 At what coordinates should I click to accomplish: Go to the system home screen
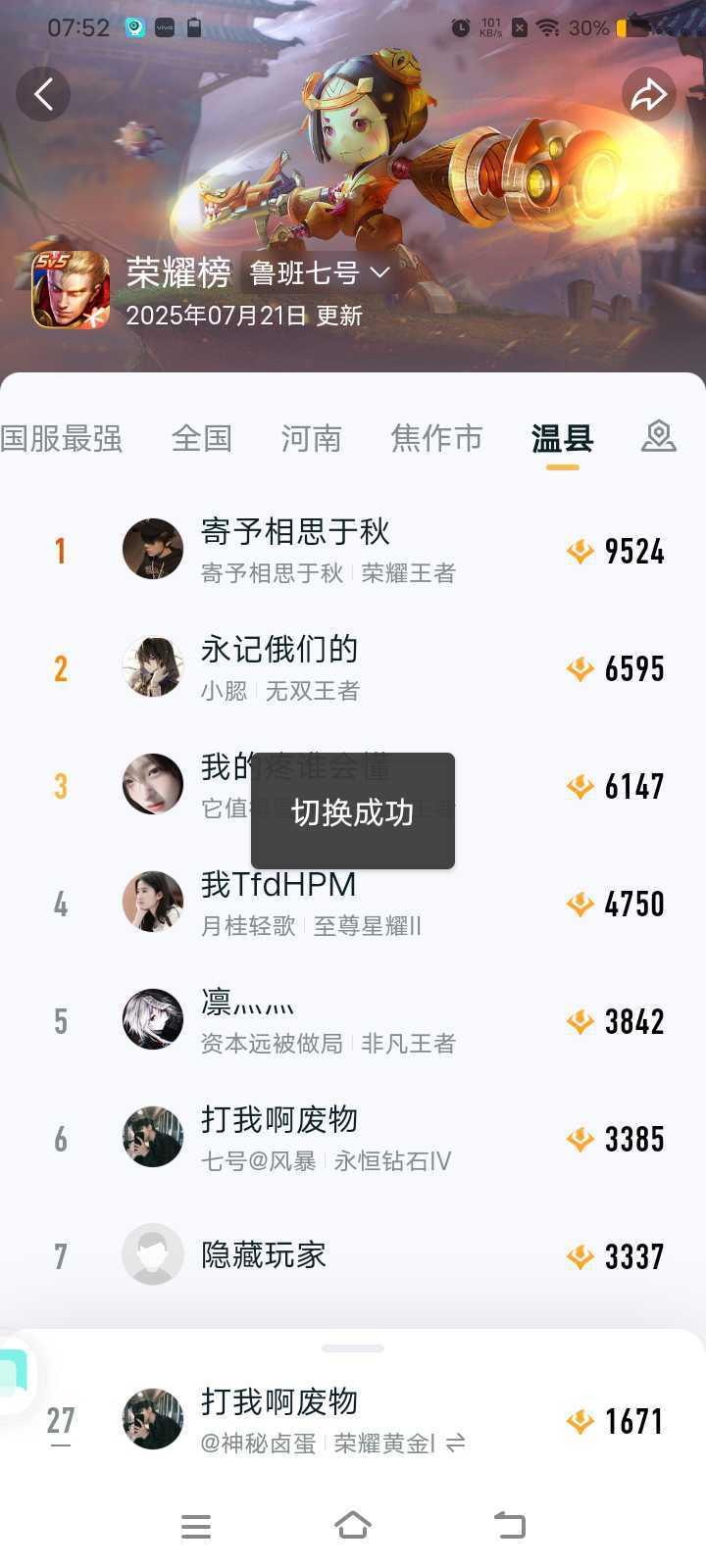pos(353,1526)
